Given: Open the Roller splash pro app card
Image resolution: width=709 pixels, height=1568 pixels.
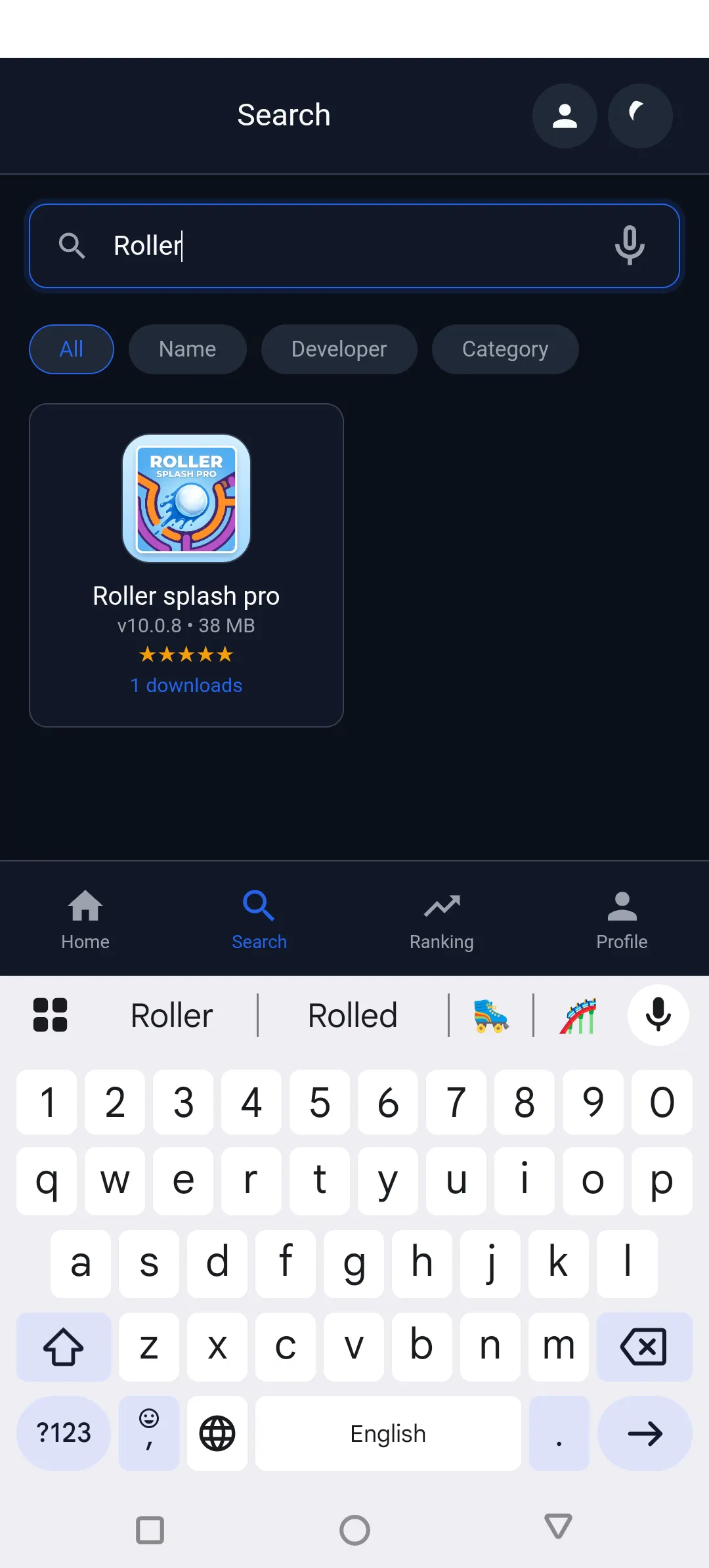Looking at the screenshot, I should pyautogui.click(x=186, y=565).
